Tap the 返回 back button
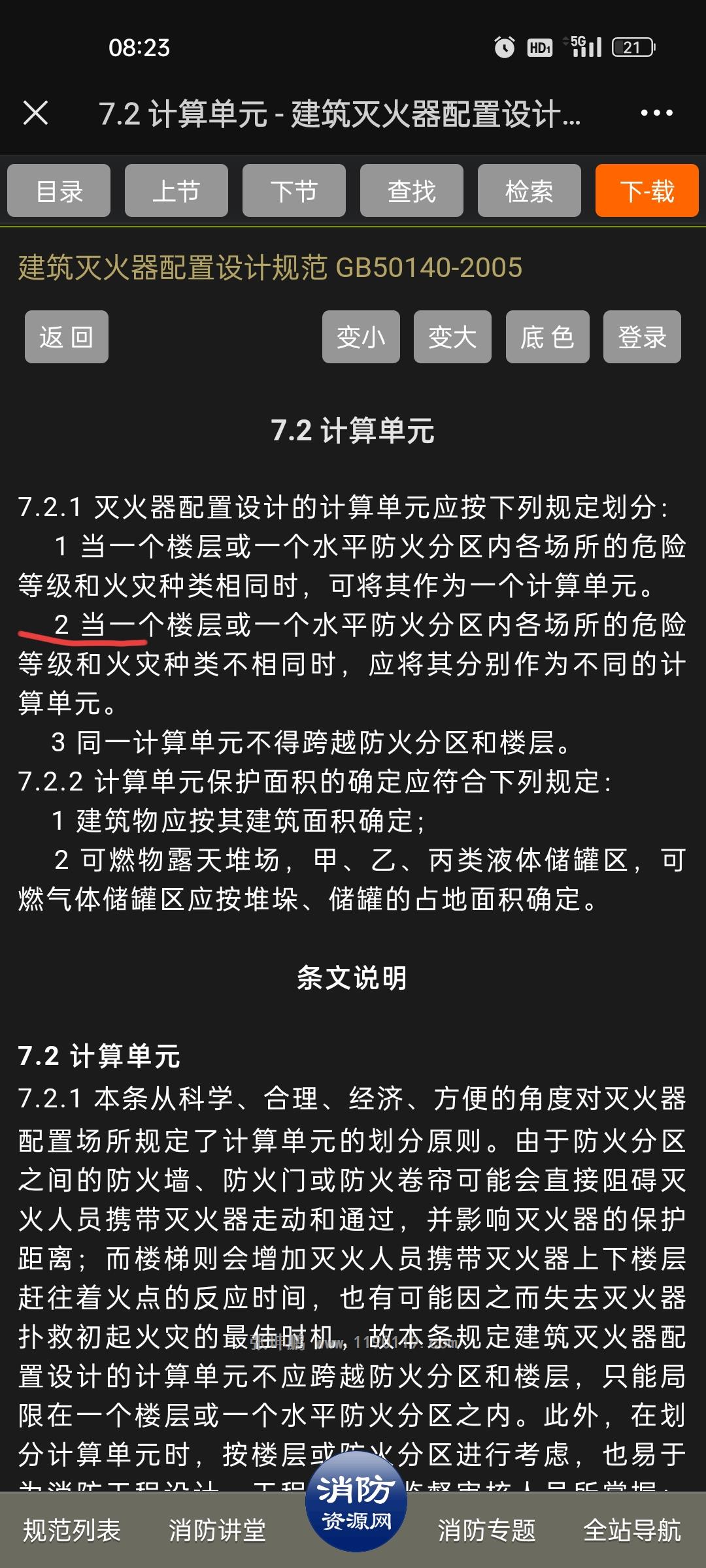The image size is (706, 1568). click(67, 337)
